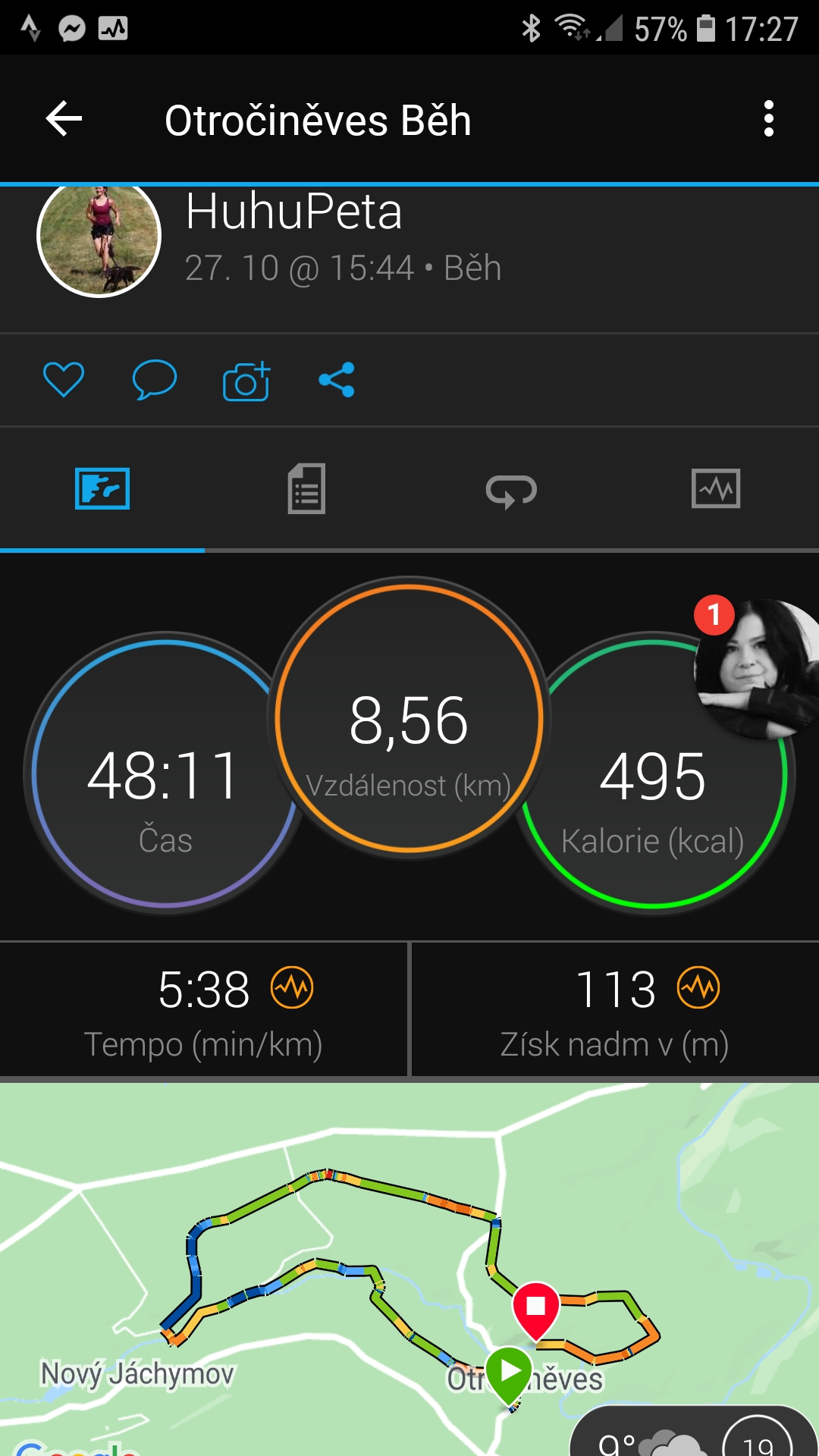This screenshot has height=1456, width=819.
Task: Switch to the stats details tab
Action: pos(306,489)
